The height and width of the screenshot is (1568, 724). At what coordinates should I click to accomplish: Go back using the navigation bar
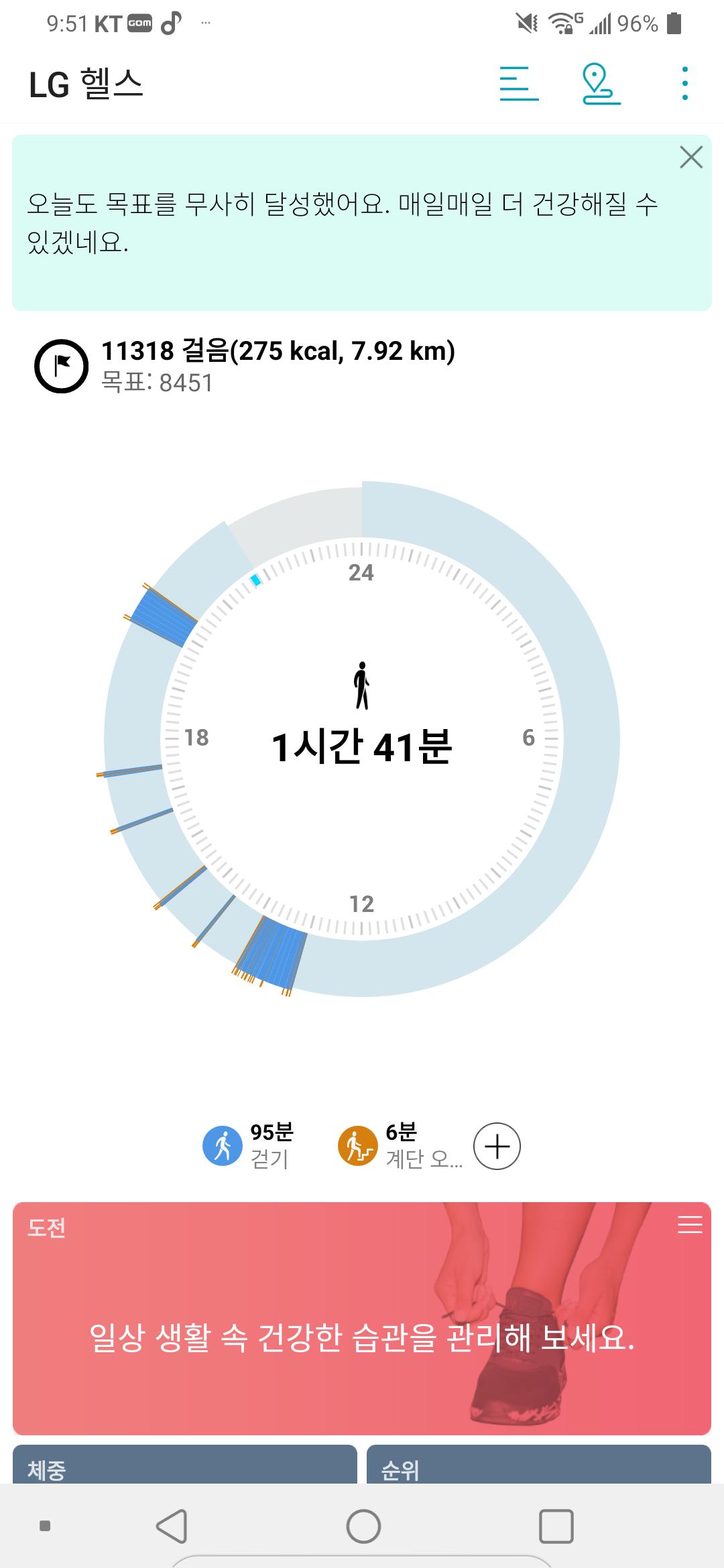tap(172, 1526)
